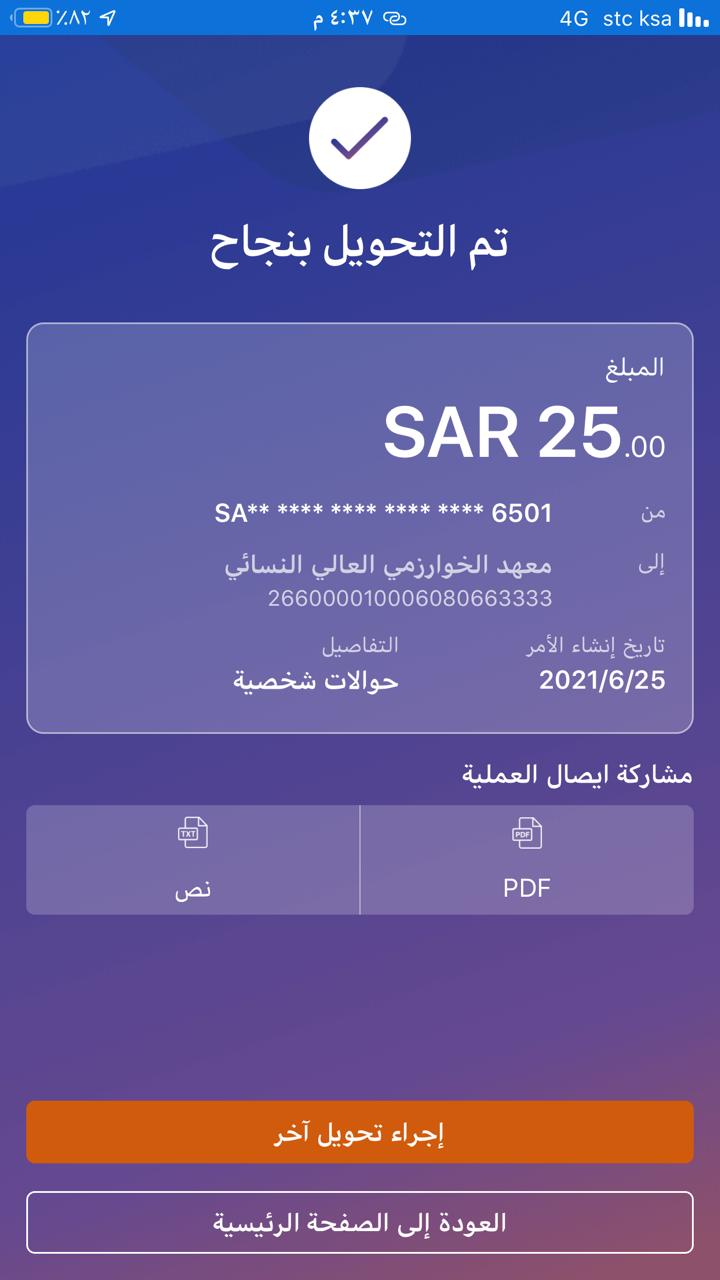Tap إجراء تحويل آخر to make another transfer
This screenshot has height=1280, width=720.
360,1132
